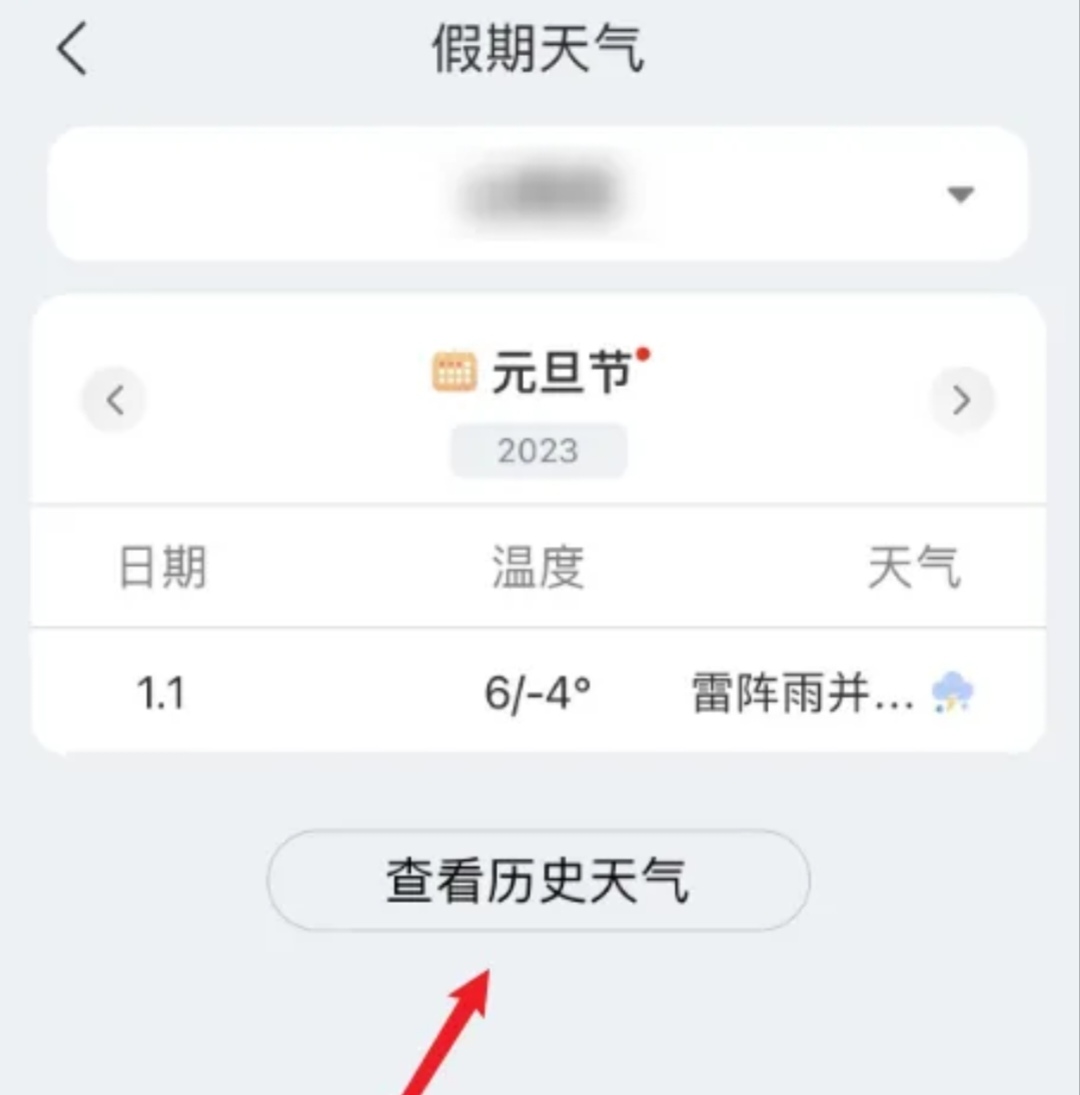Select the 2023 year chip
Screen dimensions: 1080x1095
(x=538, y=451)
